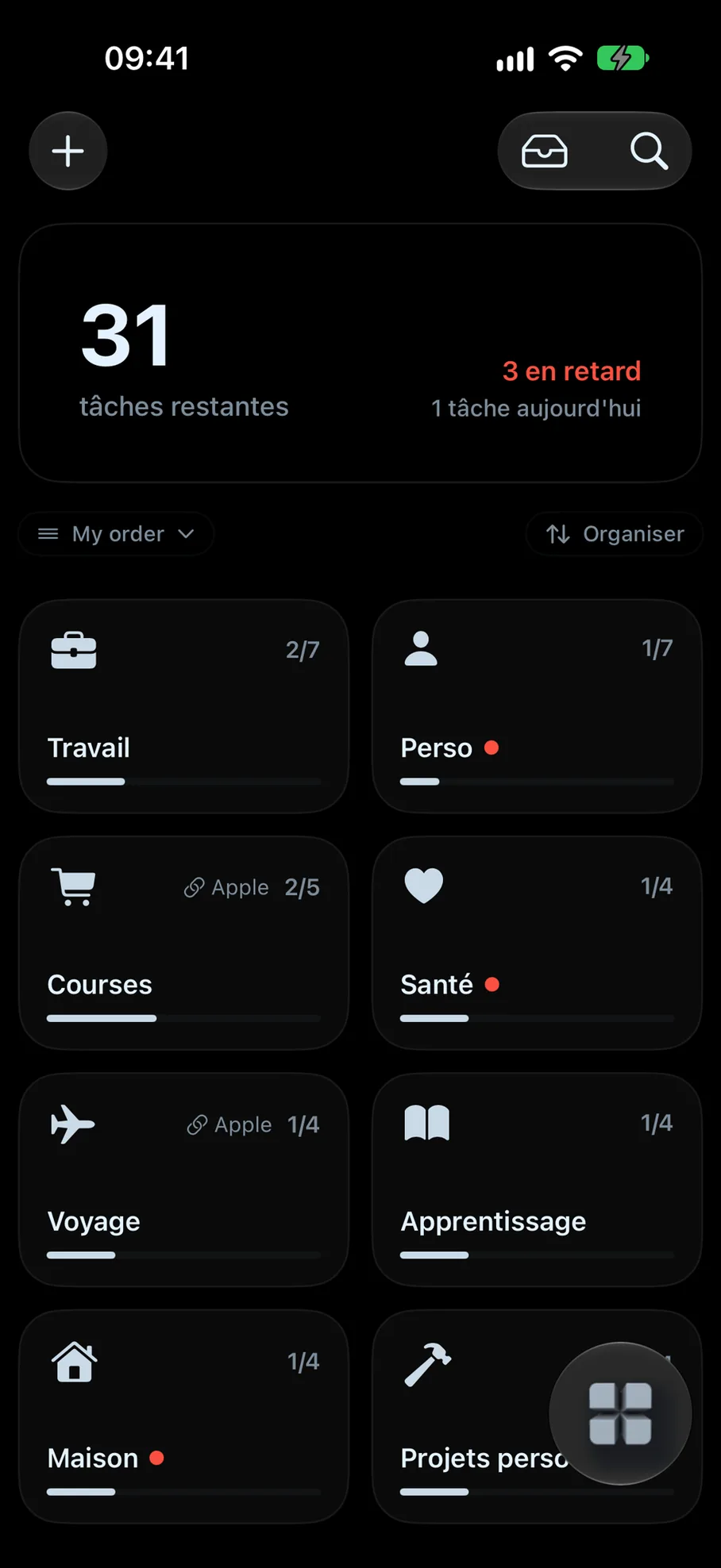
Task: Tap the floating grid view button
Action: [620, 1413]
